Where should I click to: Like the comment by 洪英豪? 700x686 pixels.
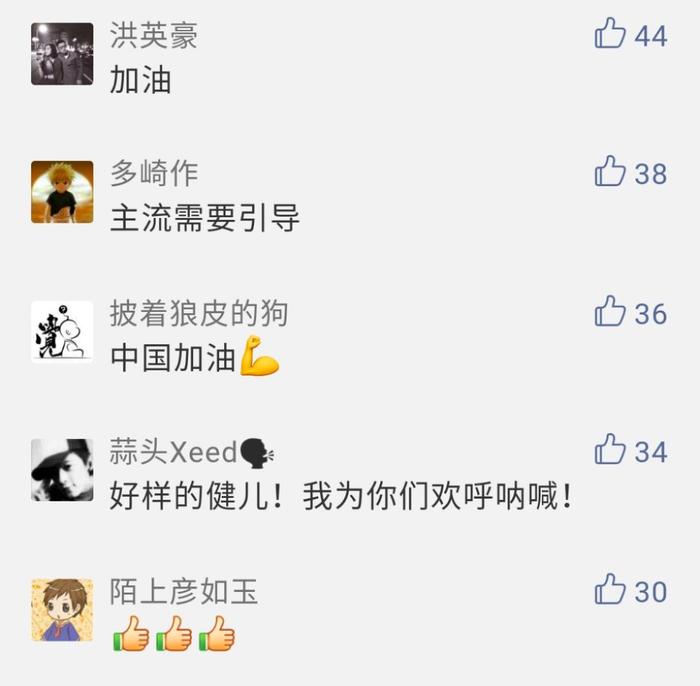pyautogui.click(x=610, y=34)
